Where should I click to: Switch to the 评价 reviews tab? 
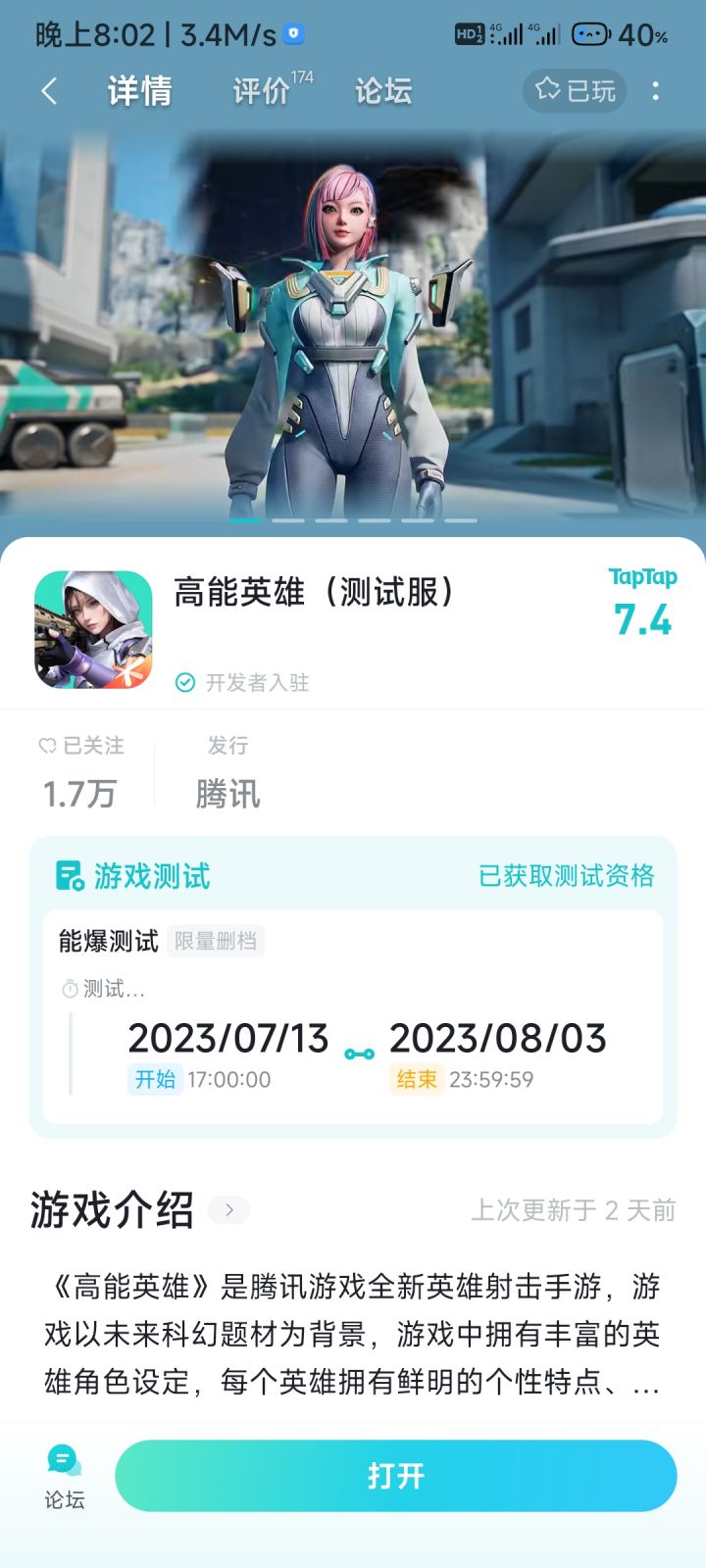(x=259, y=91)
